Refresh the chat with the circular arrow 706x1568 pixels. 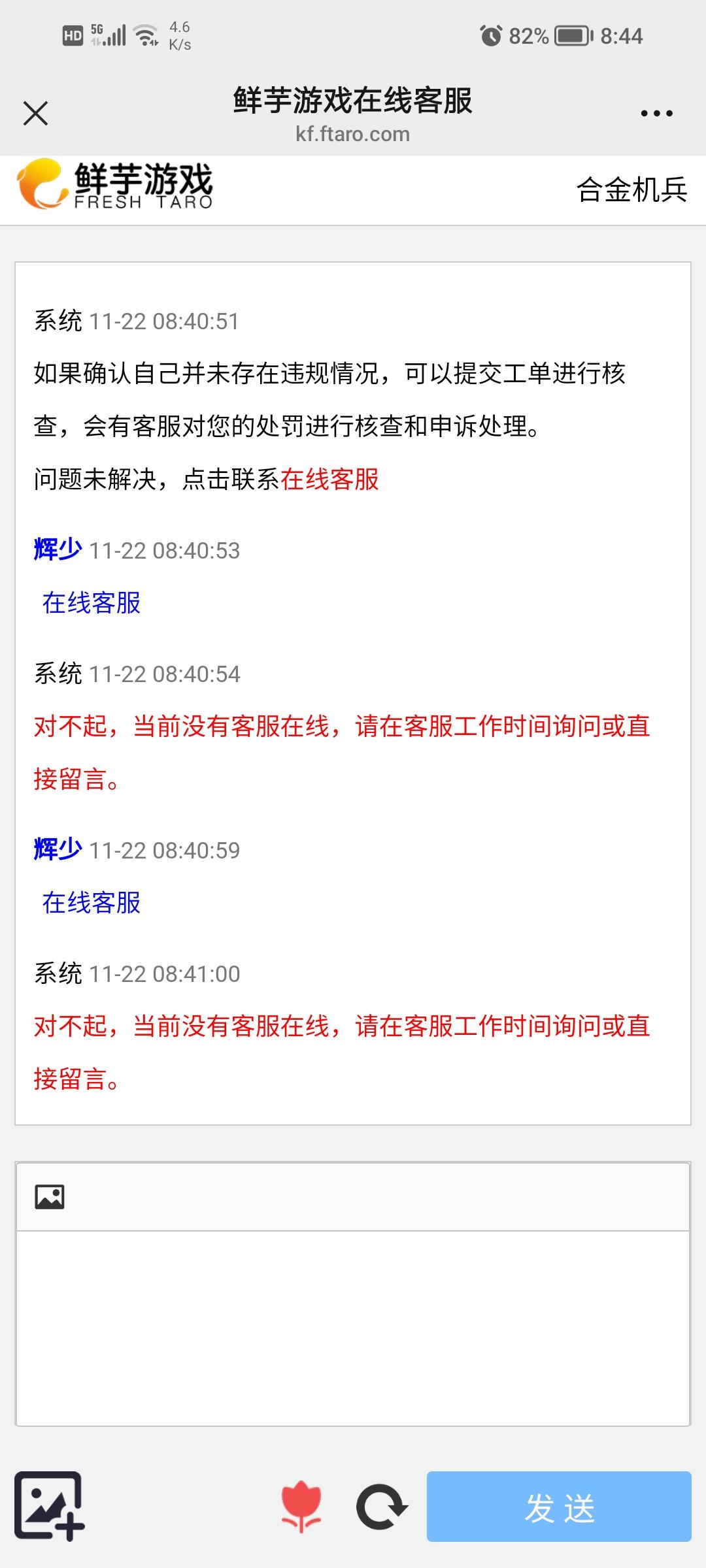(x=382, y=1508)
